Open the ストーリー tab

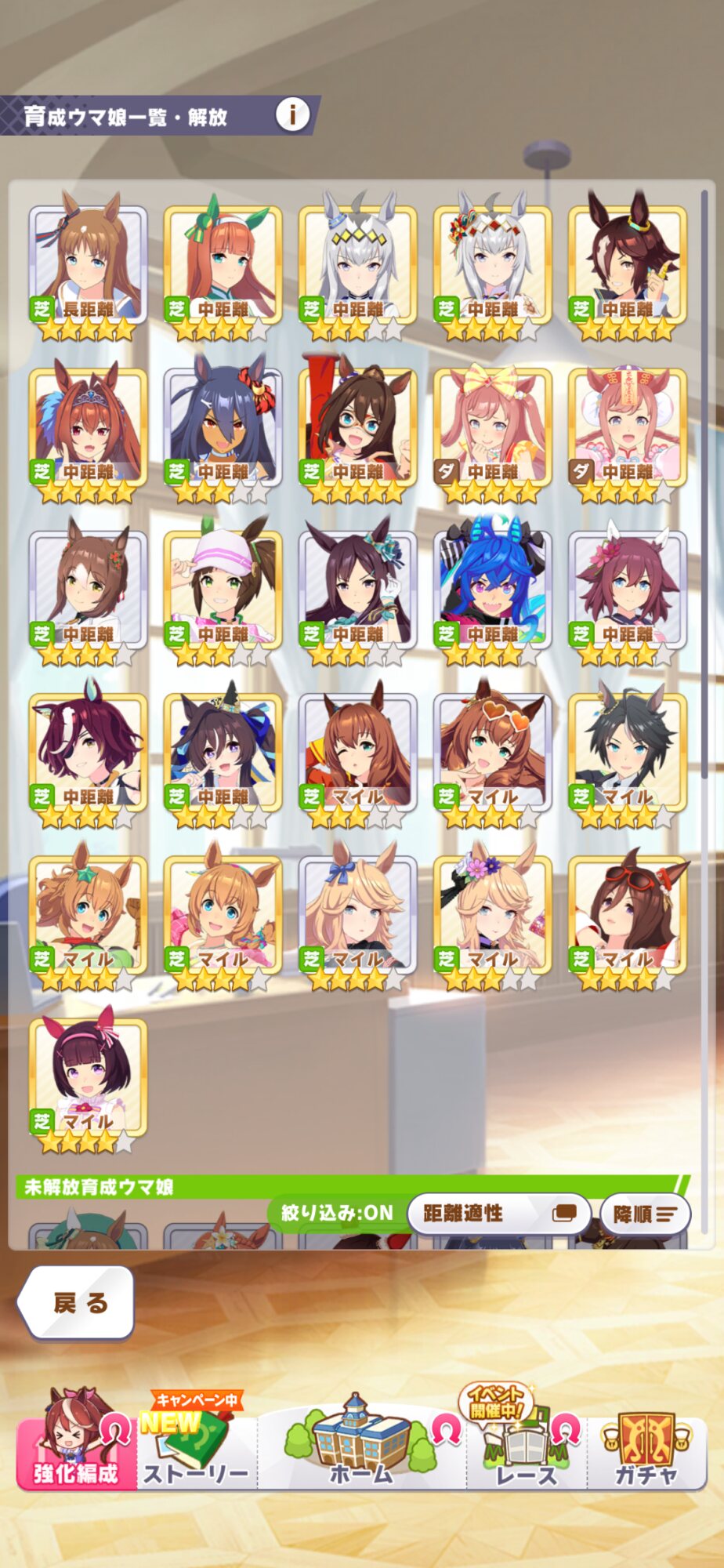tap(196, 1443)
